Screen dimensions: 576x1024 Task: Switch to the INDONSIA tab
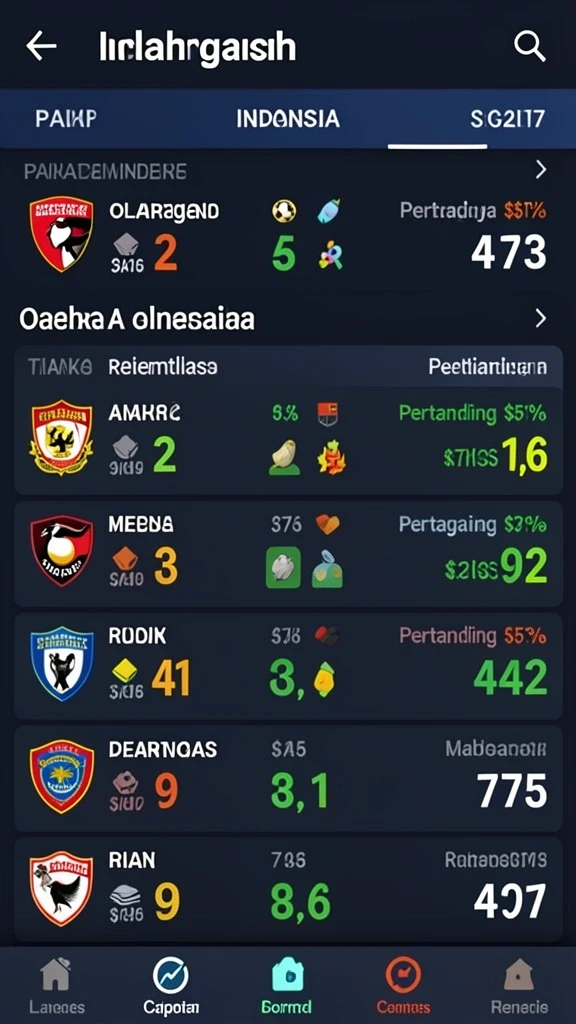(x=288, y=119)
